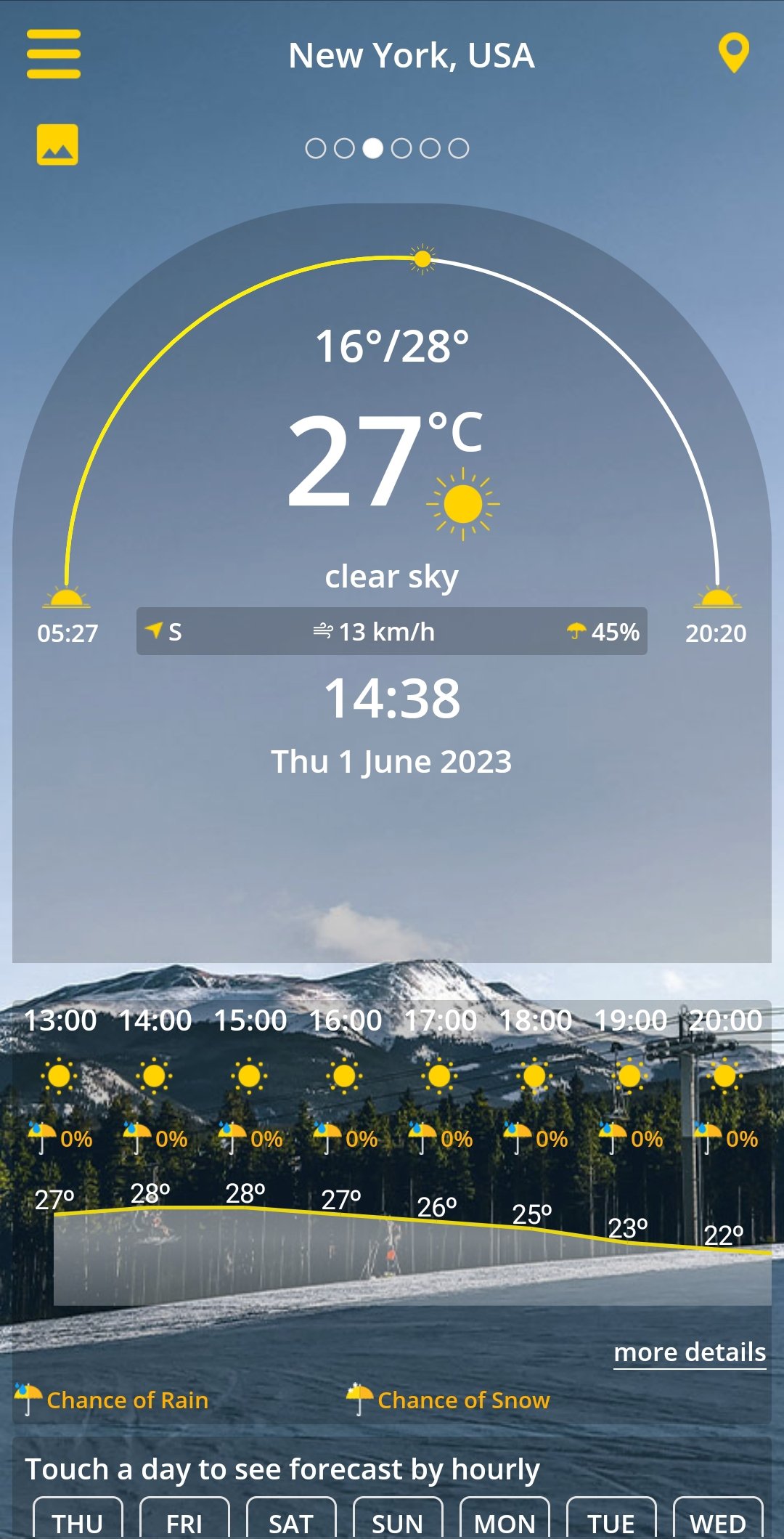
Task: Open the navigation hamburger menu
Action: click(53, 54)
